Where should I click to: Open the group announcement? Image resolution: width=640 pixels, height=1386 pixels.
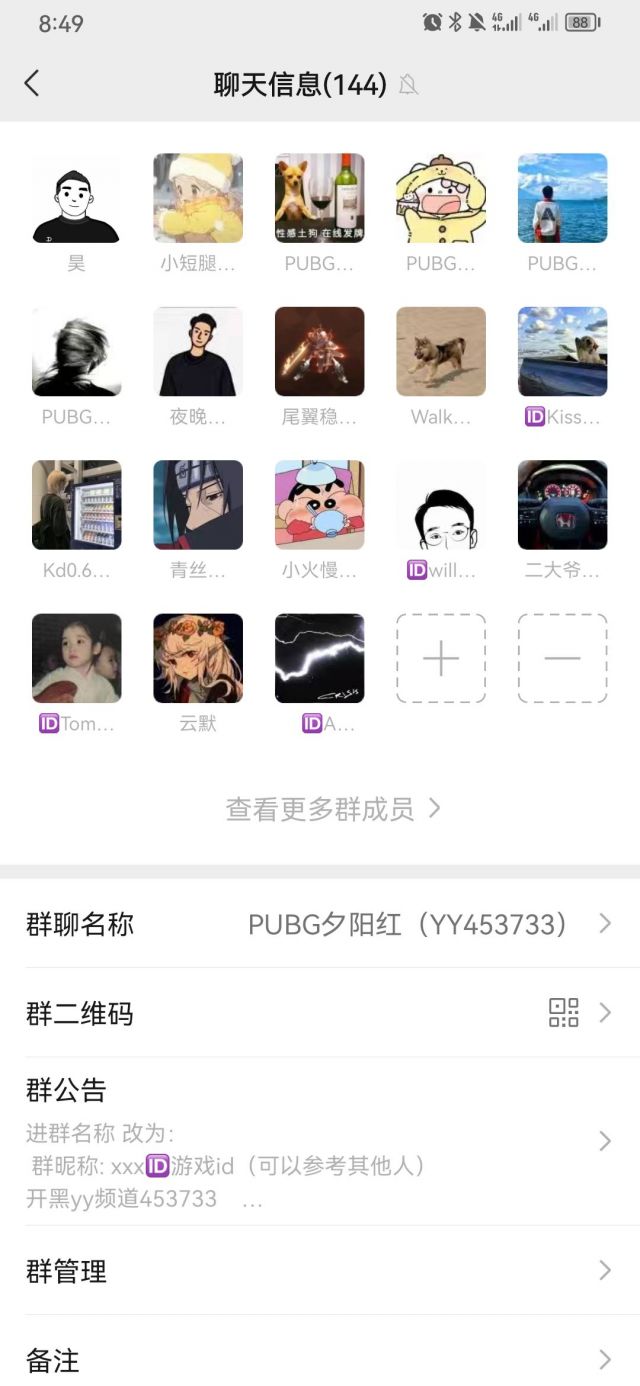pos(320,1141)
